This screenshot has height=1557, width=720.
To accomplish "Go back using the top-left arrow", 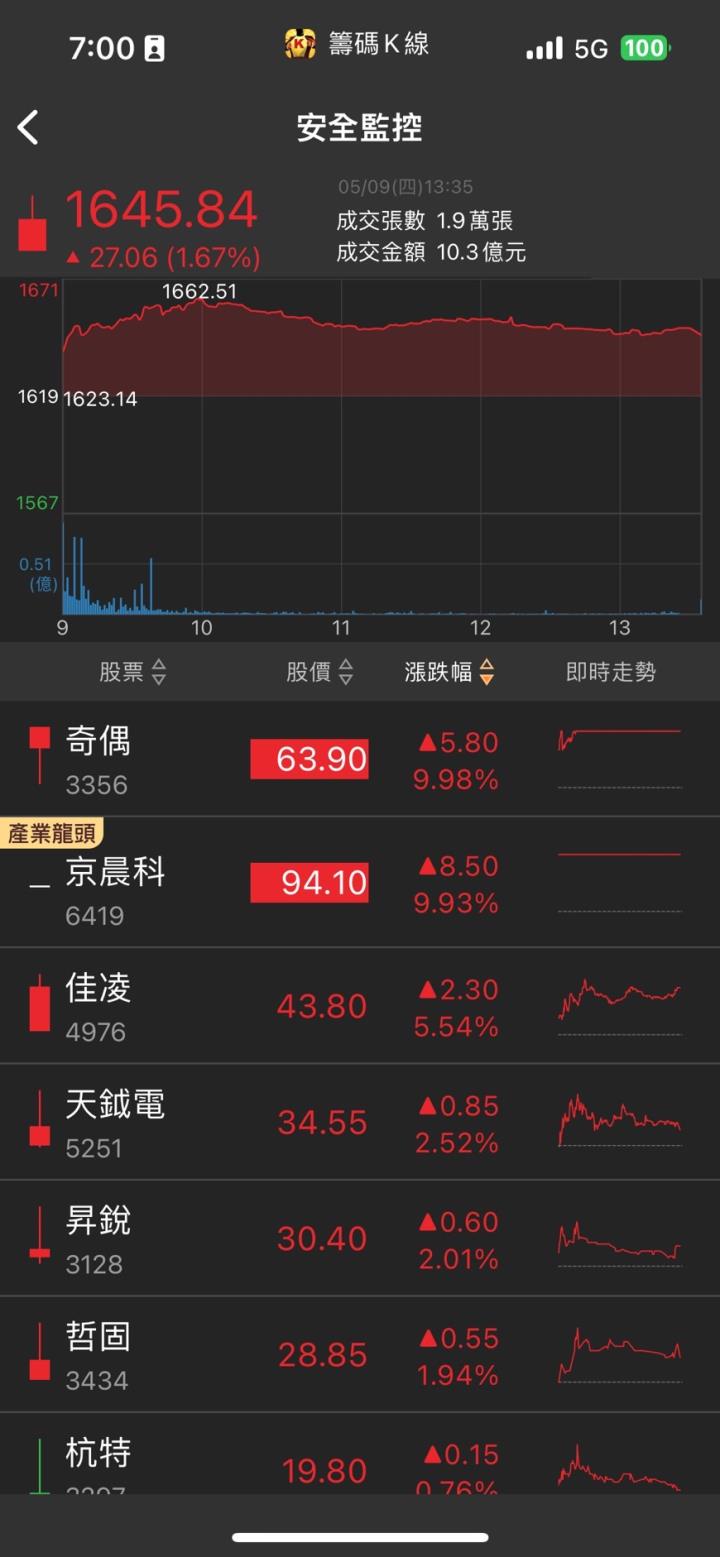I will [x=28, y=128].
